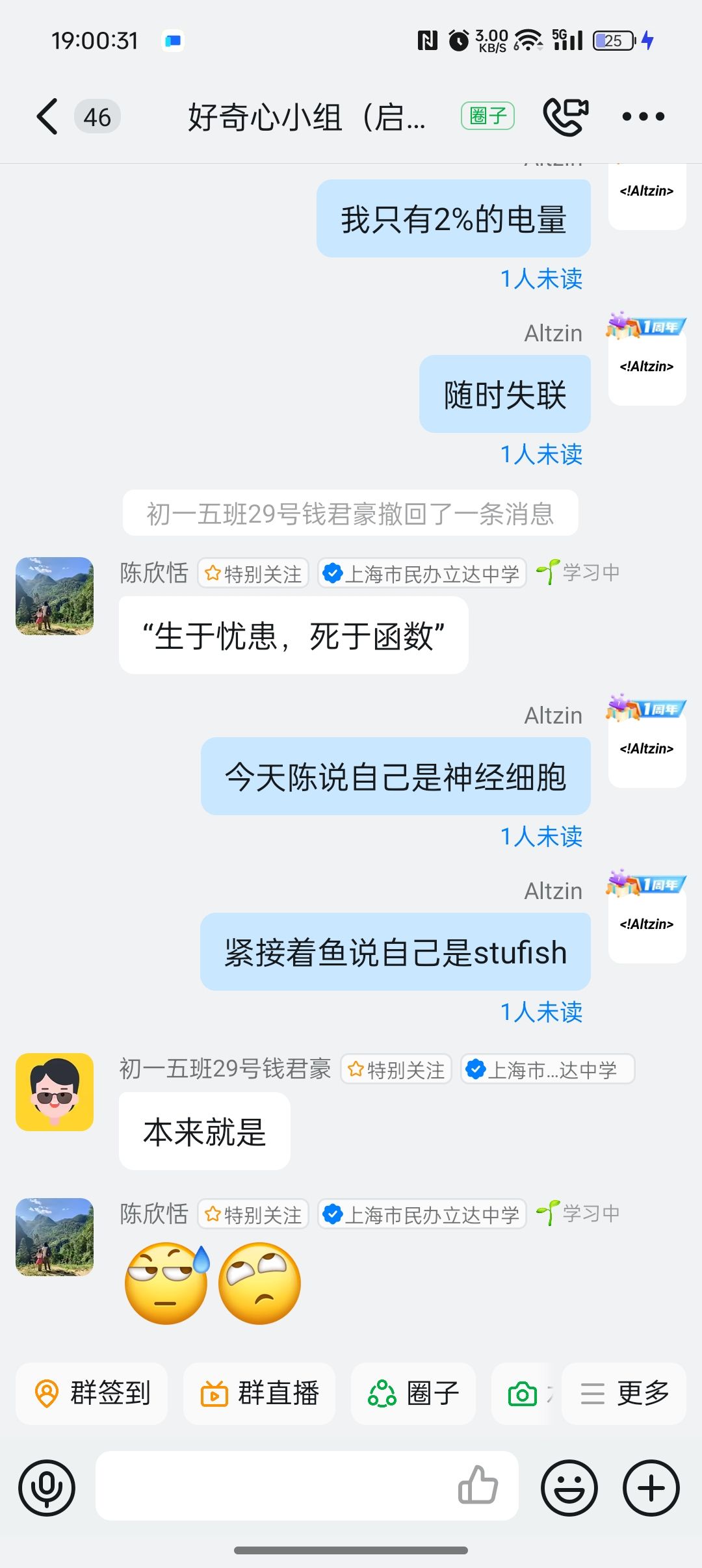
Task: Open the three-dot group options menu
Action: [x=643, y=117]
